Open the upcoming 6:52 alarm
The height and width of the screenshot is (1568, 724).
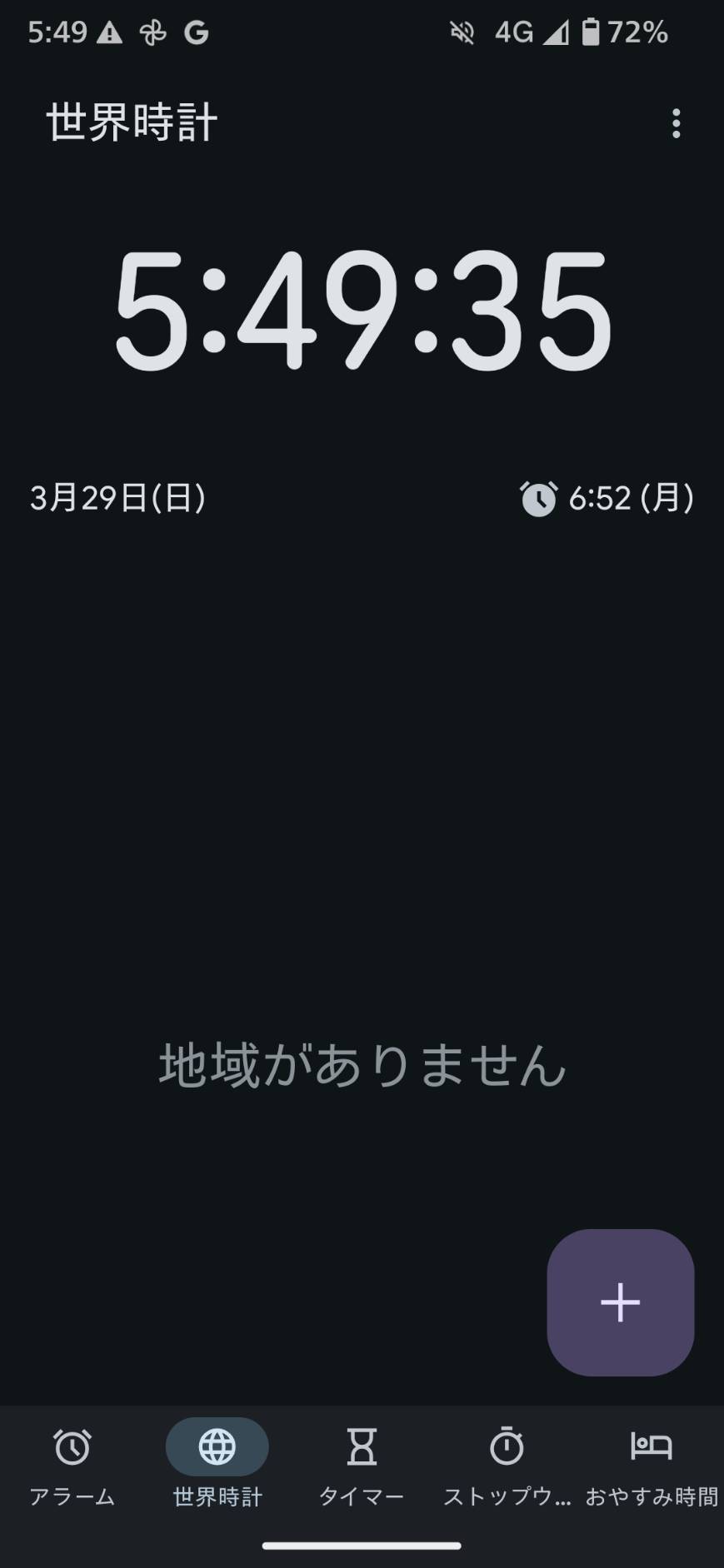pos(607,498)
